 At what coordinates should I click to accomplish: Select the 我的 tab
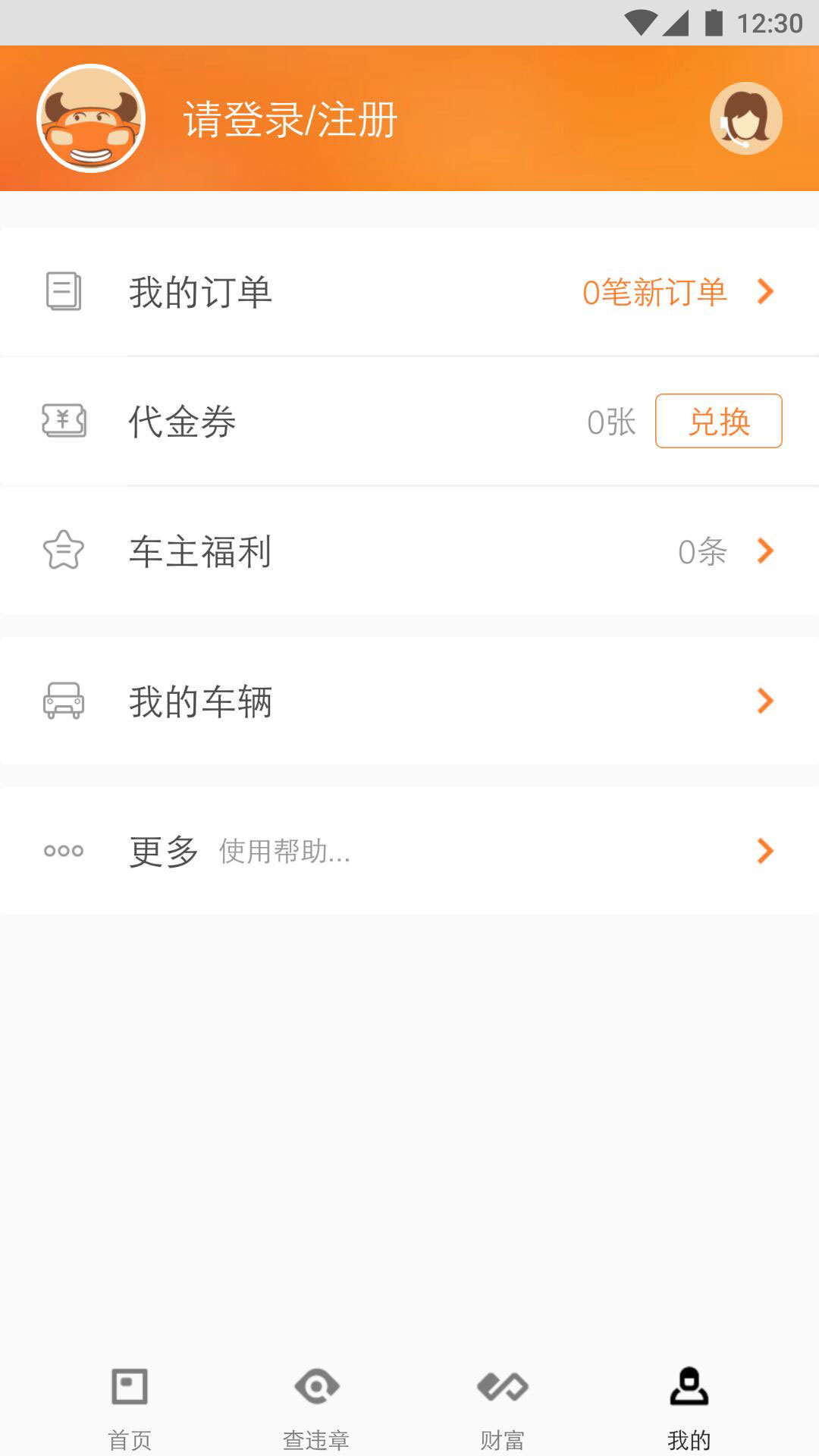(x=689, y=1404)
